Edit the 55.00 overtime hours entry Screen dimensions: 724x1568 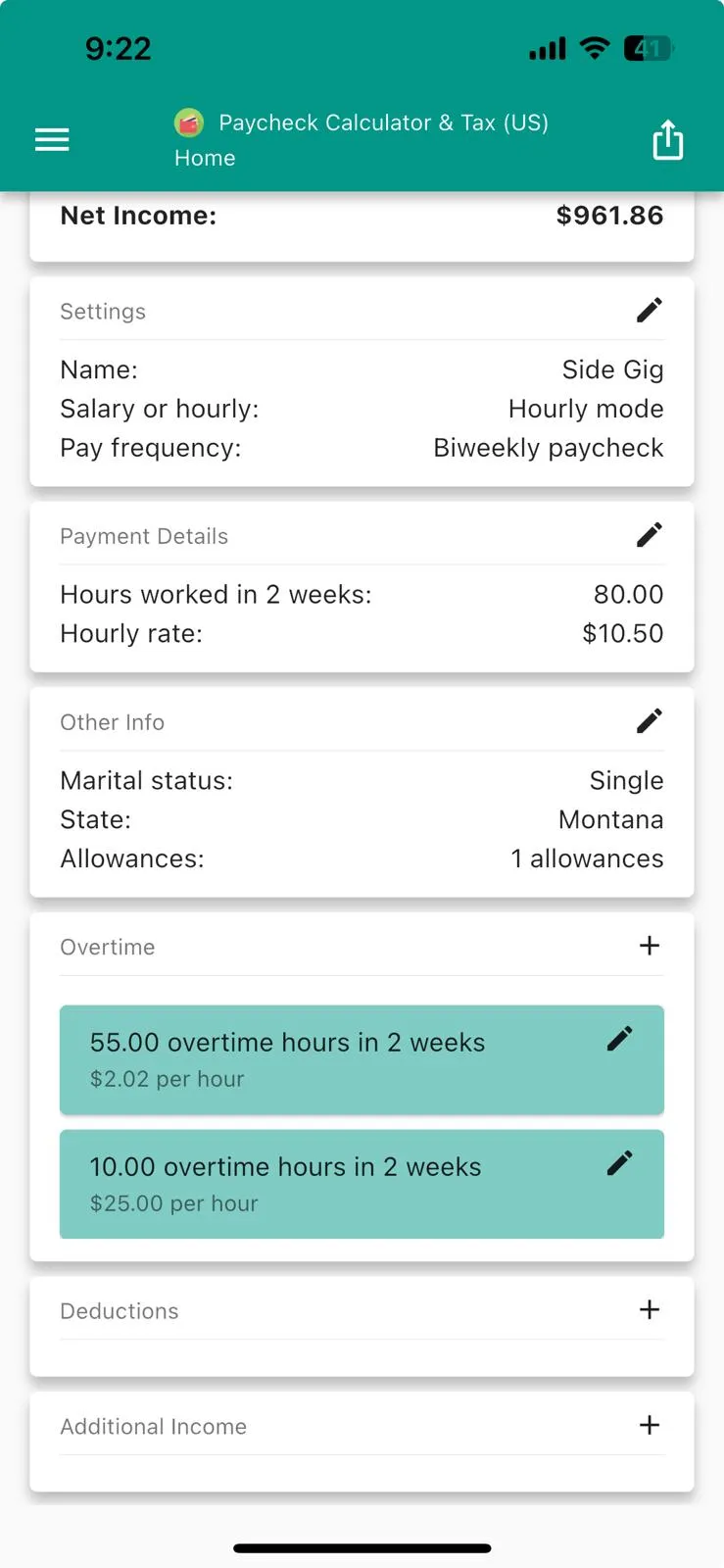pyautogui.click(x=619, y=1038)
